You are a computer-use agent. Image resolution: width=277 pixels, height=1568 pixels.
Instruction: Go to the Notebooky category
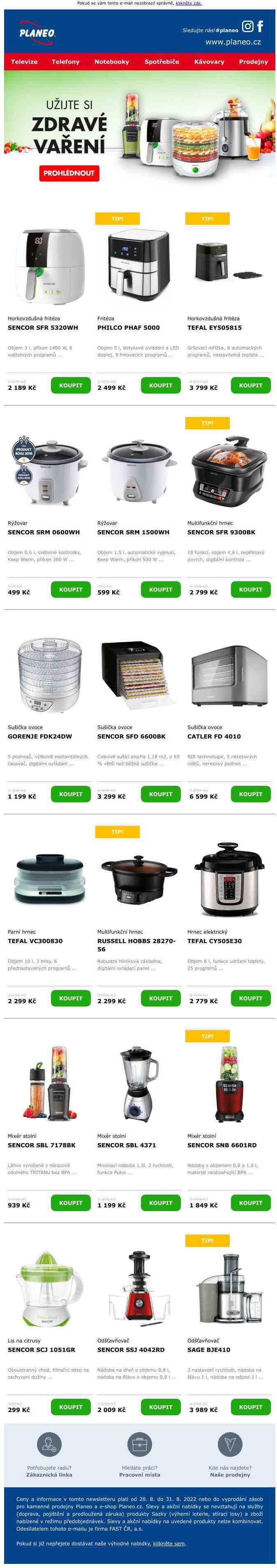tap(111, 61)
